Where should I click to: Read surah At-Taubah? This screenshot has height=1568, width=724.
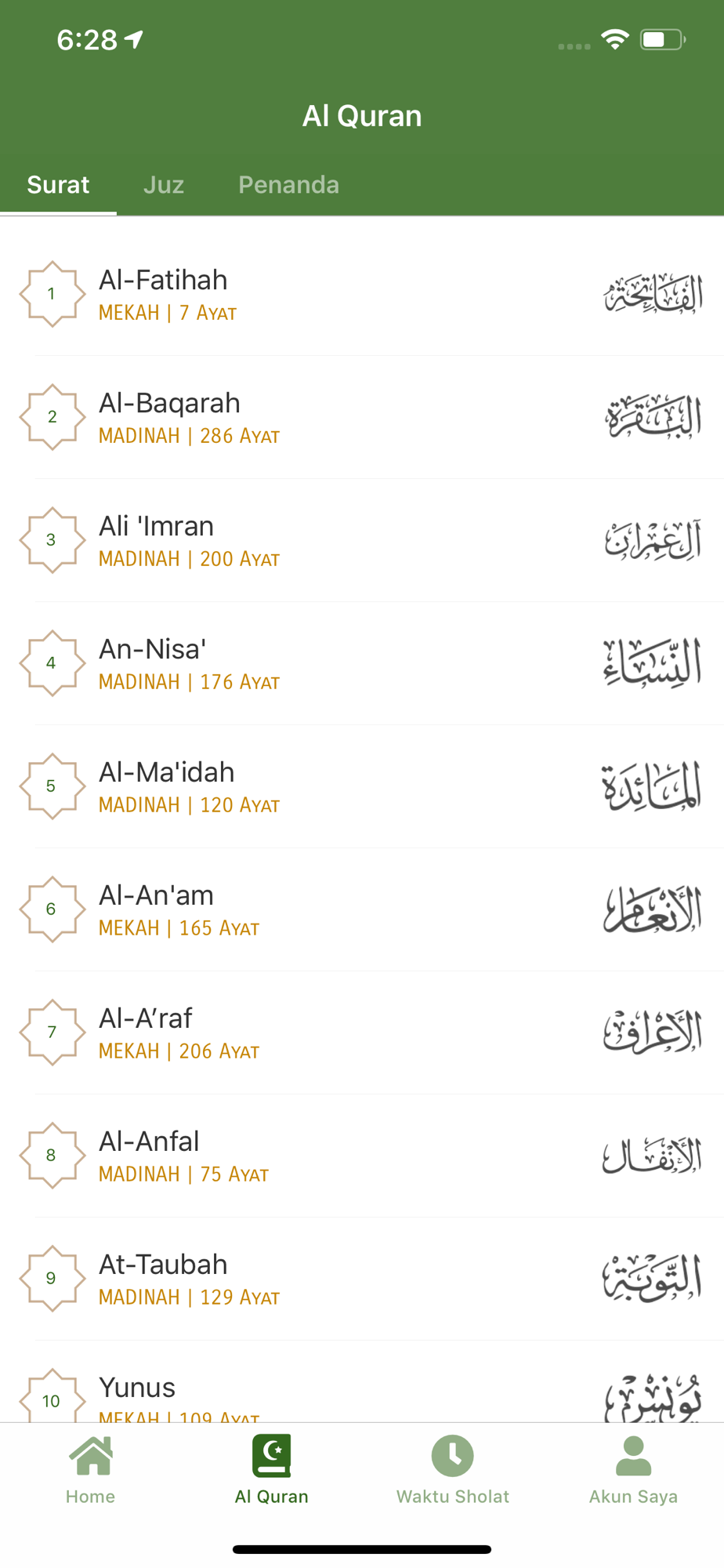tap(362, 1279)
